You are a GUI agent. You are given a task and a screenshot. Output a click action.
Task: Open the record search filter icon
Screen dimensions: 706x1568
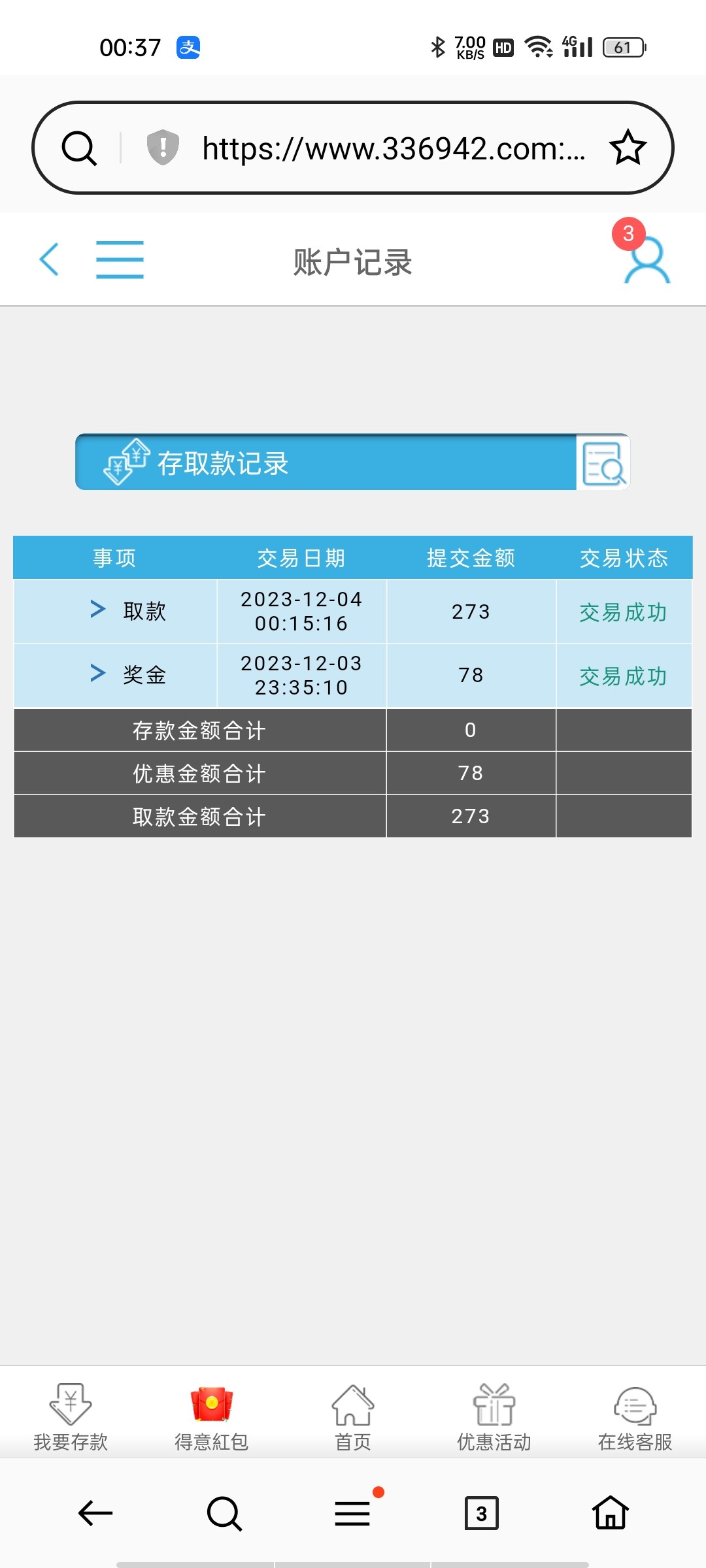tap(602, 463)
